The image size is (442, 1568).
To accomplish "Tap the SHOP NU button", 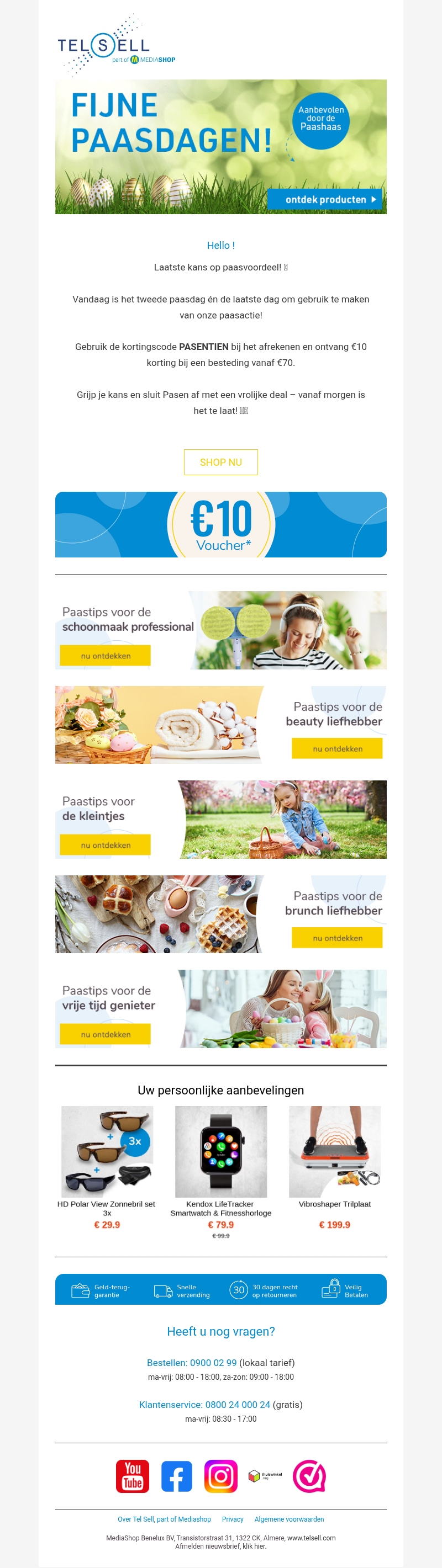I will click(220, 462).
